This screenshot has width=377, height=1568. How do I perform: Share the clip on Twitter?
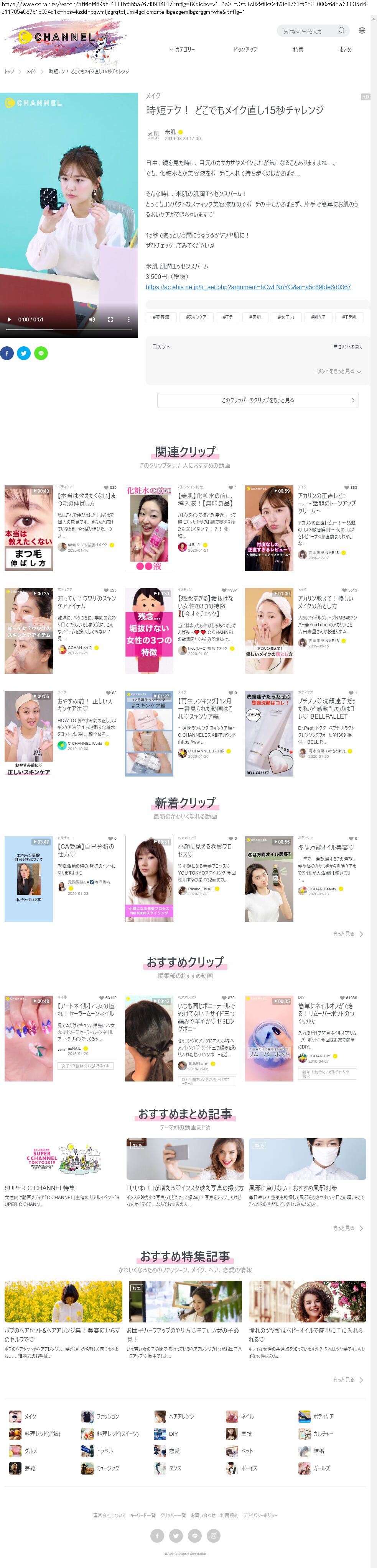tap(24, 353)
